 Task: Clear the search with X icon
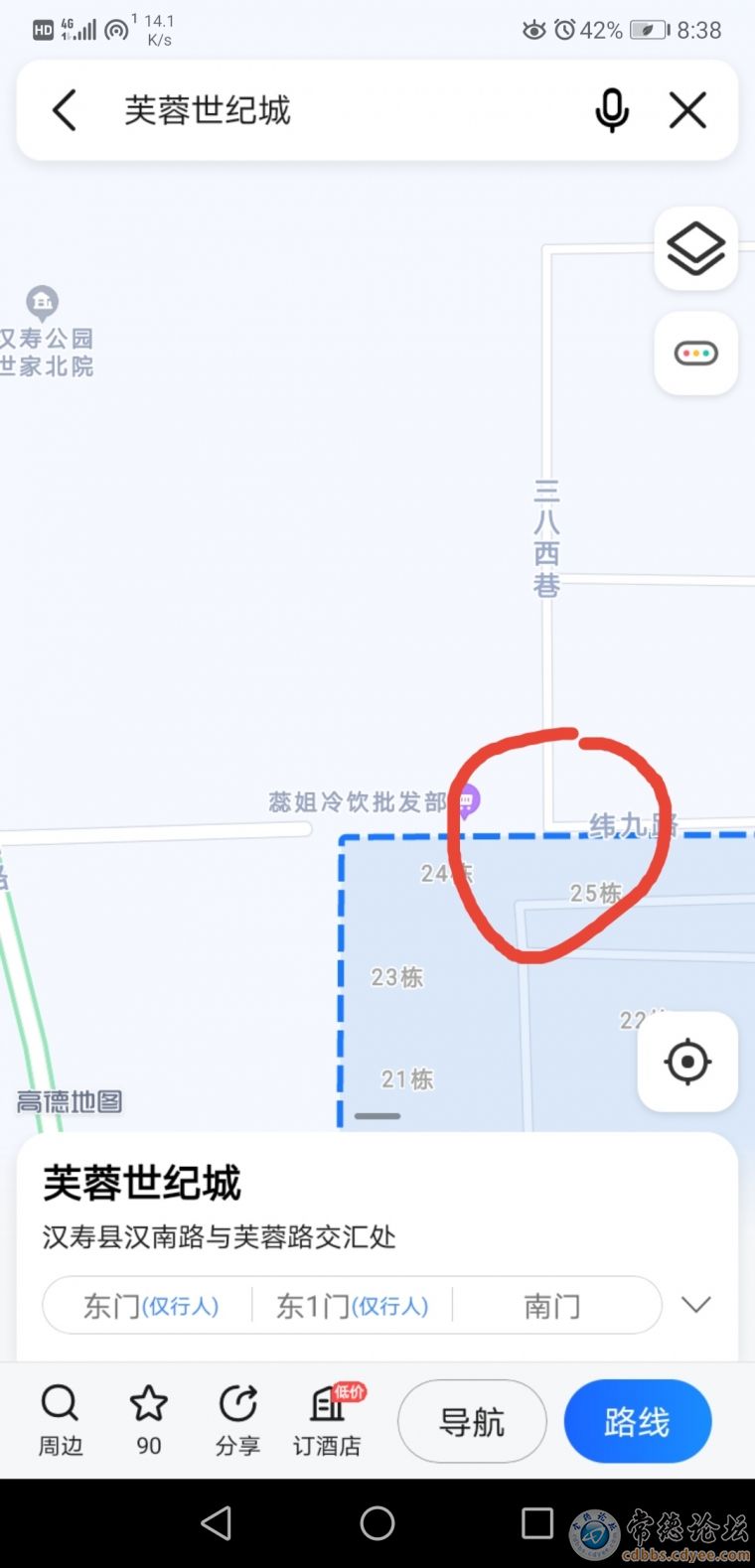click(687, 110)
